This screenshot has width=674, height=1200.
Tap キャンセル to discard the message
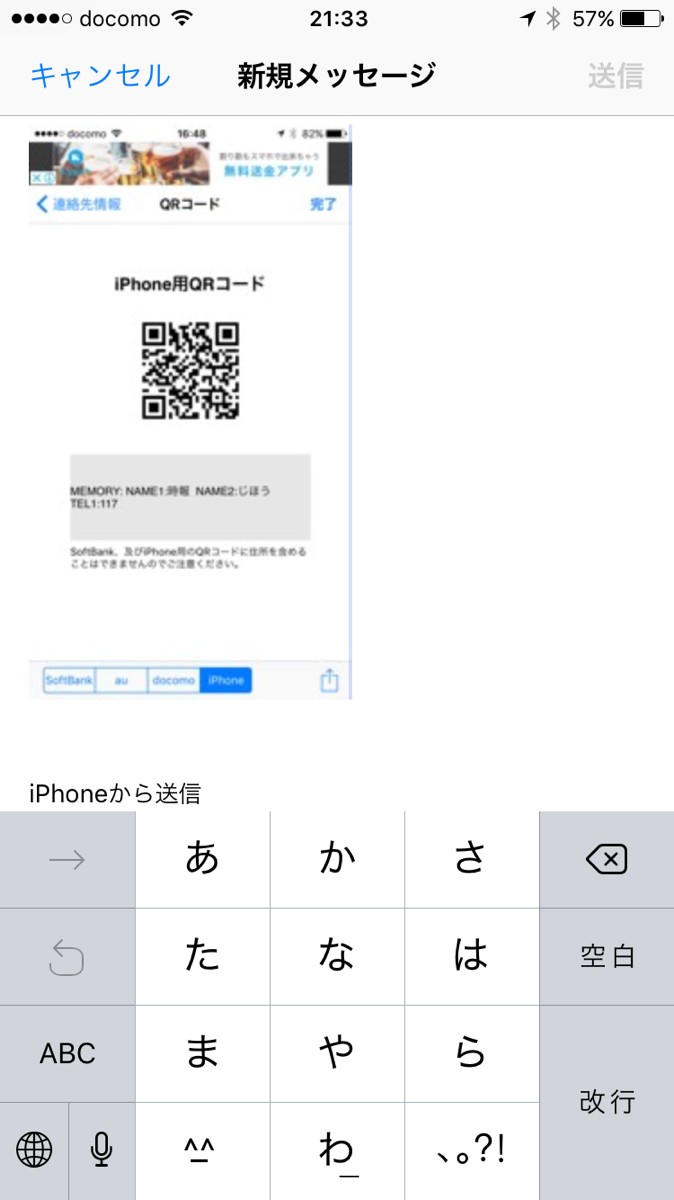[x=100, y=76]
